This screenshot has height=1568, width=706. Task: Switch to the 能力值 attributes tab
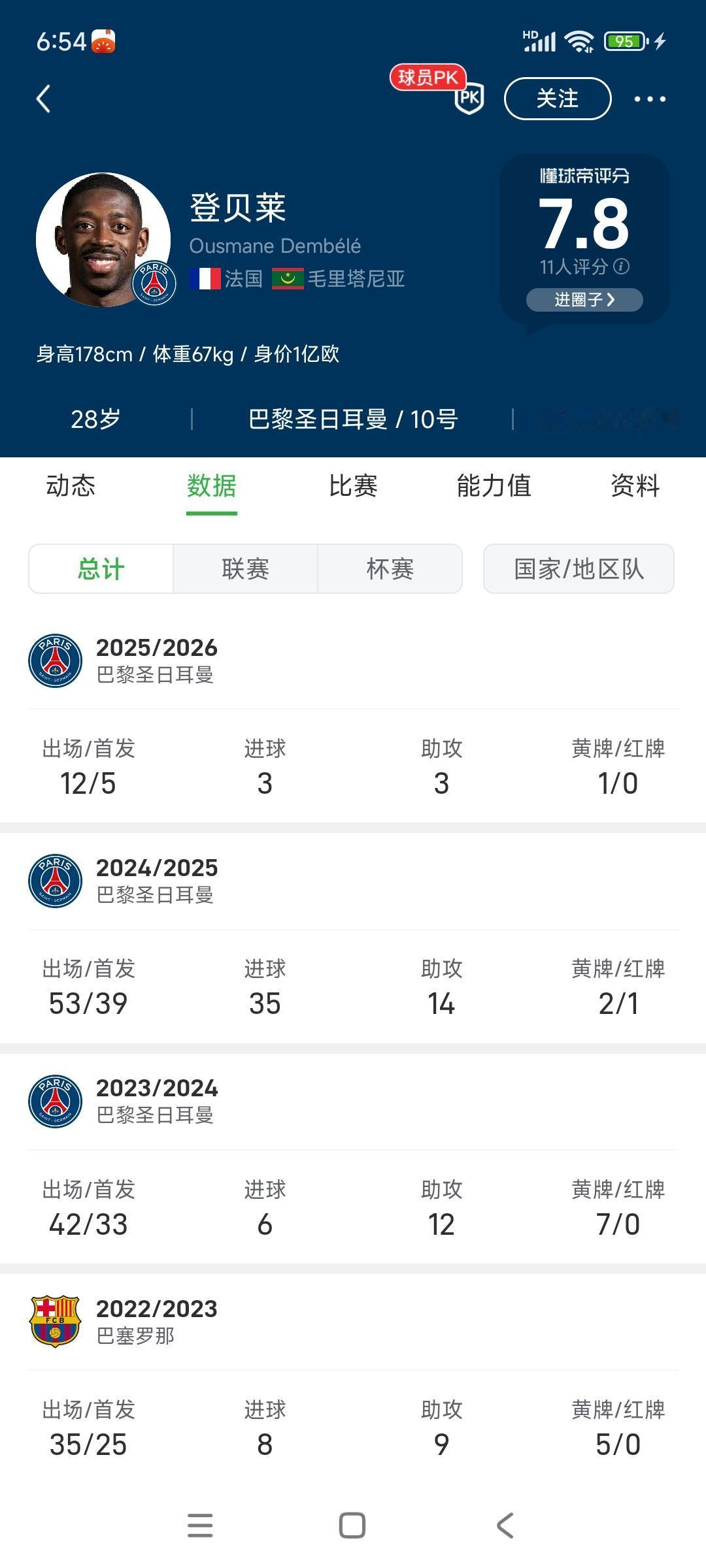click(493, 486)
